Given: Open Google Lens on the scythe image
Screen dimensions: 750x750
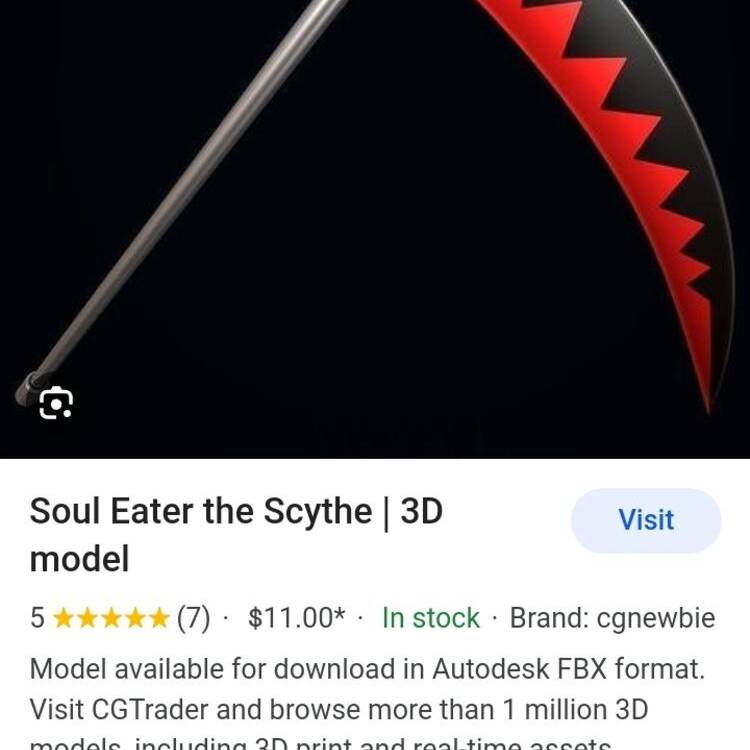Looking at the screenshot, I should click(x=56, y=403).
